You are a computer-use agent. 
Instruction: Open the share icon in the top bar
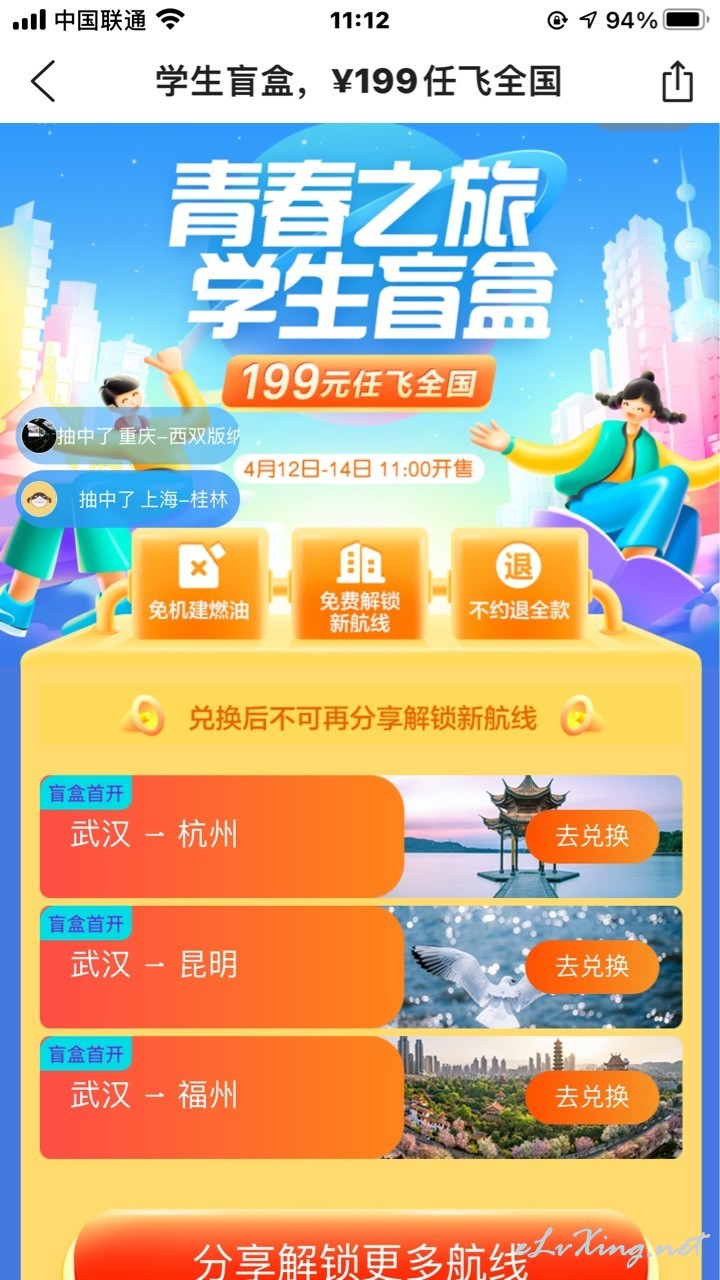point(677,81)
